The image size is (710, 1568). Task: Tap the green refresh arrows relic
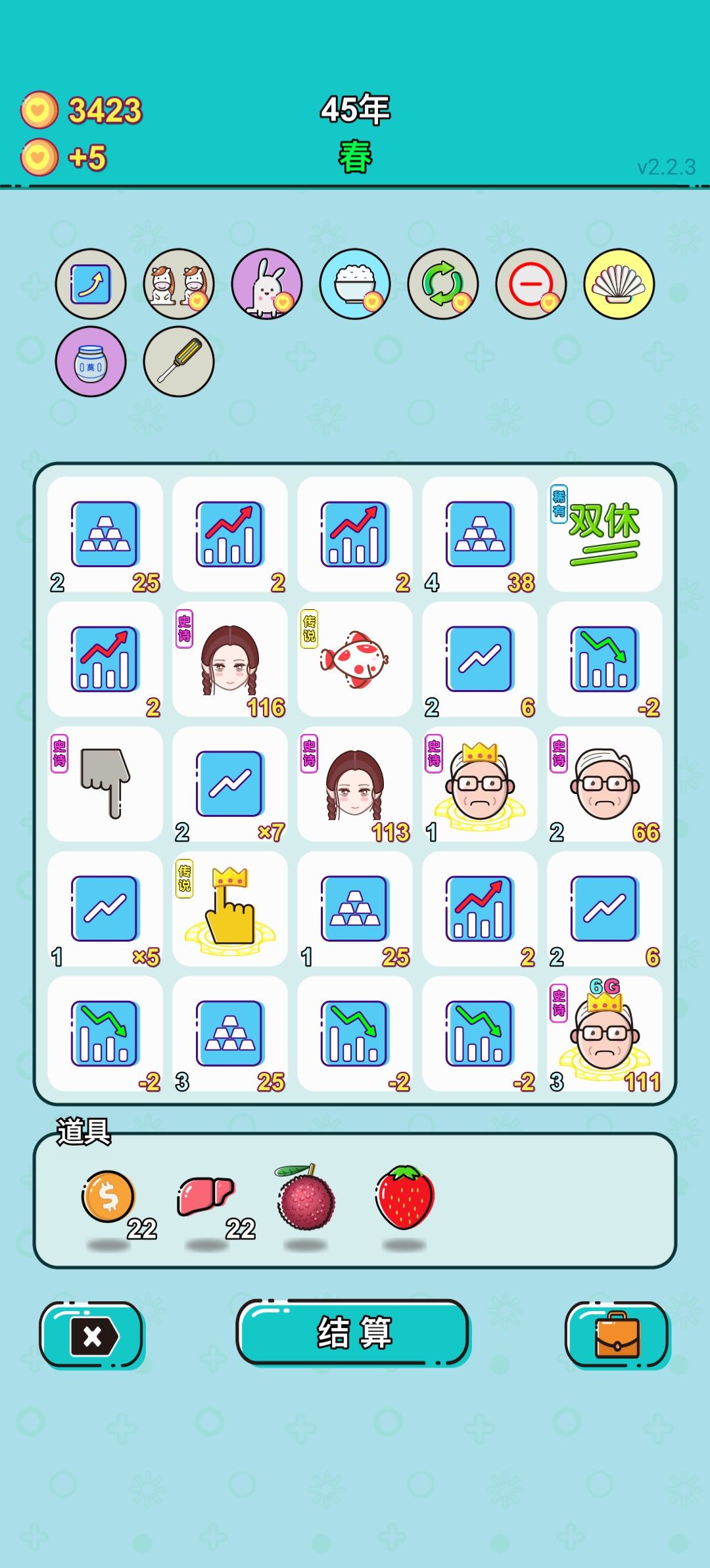443,284
